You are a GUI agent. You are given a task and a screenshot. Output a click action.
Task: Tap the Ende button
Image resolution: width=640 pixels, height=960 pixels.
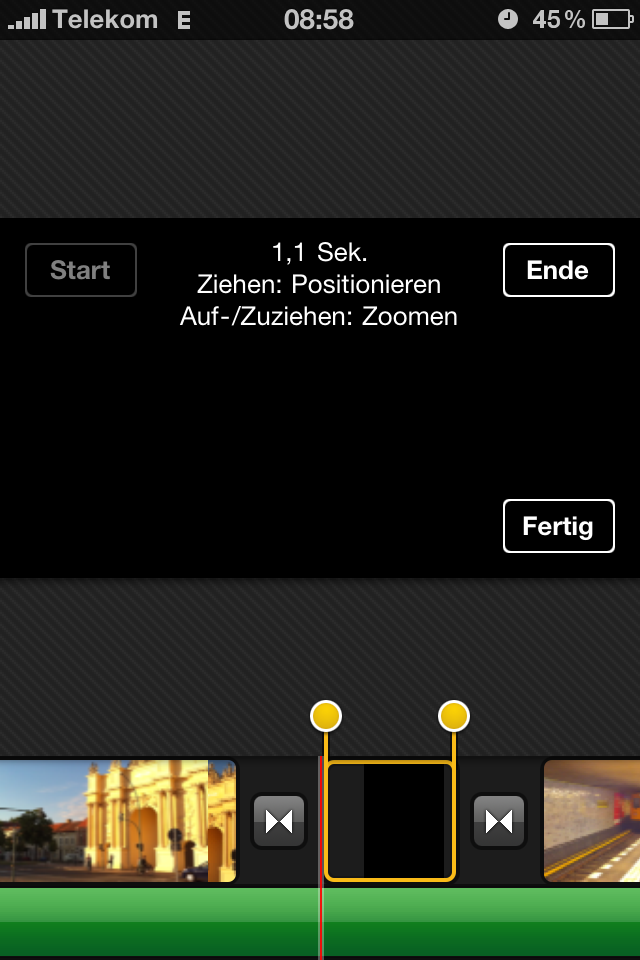558,270
